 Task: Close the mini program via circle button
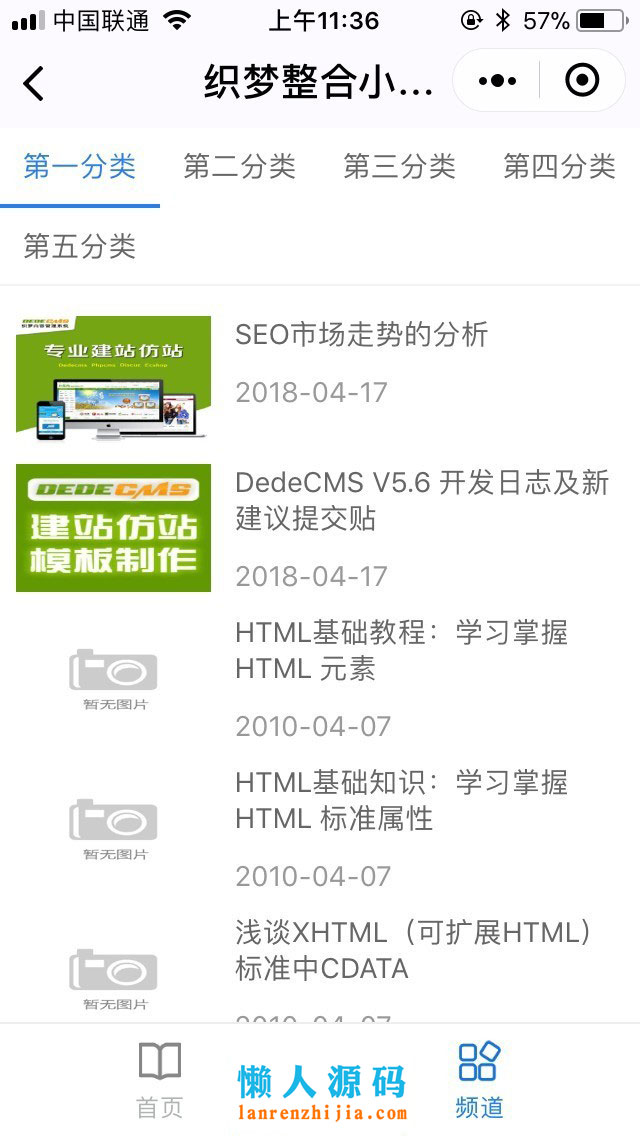click(582, 81)
